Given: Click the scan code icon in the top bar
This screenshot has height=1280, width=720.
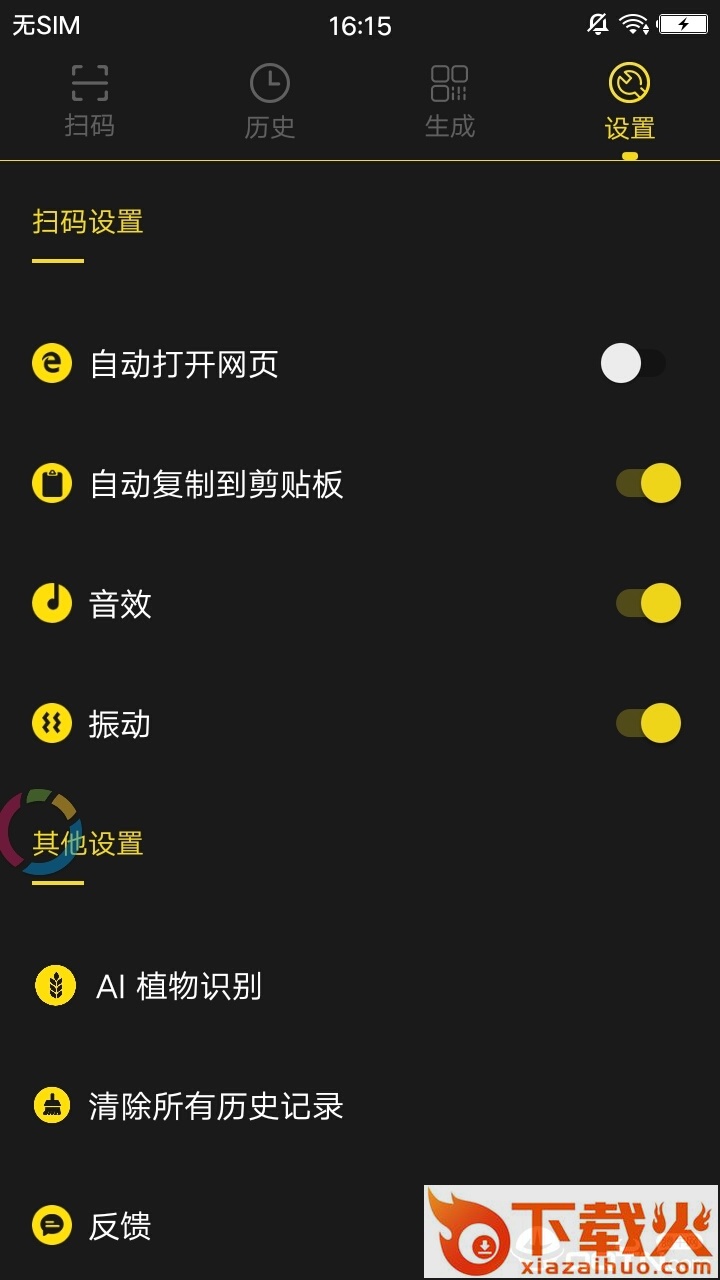Looking at the screenshot, I should (x=90, y=84).
